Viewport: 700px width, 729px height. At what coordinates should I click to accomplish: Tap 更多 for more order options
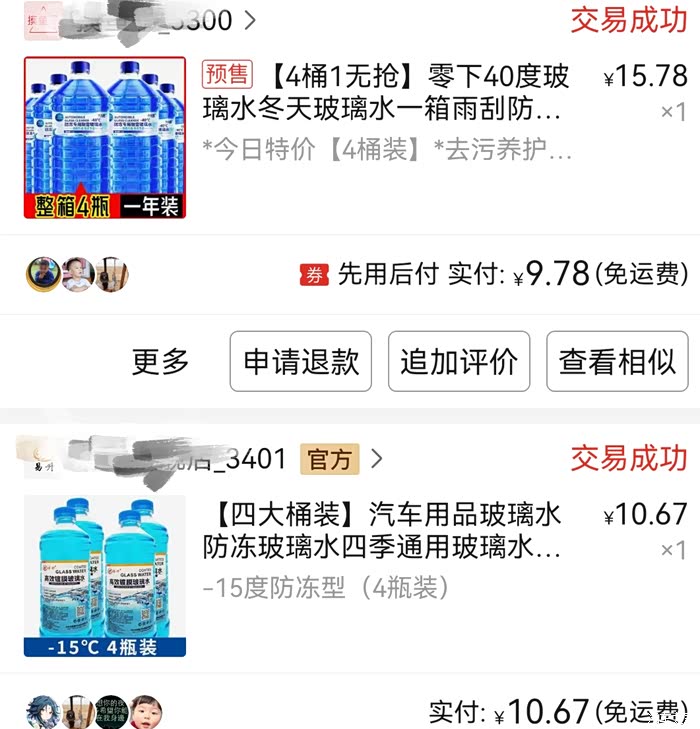coord(160,361)
